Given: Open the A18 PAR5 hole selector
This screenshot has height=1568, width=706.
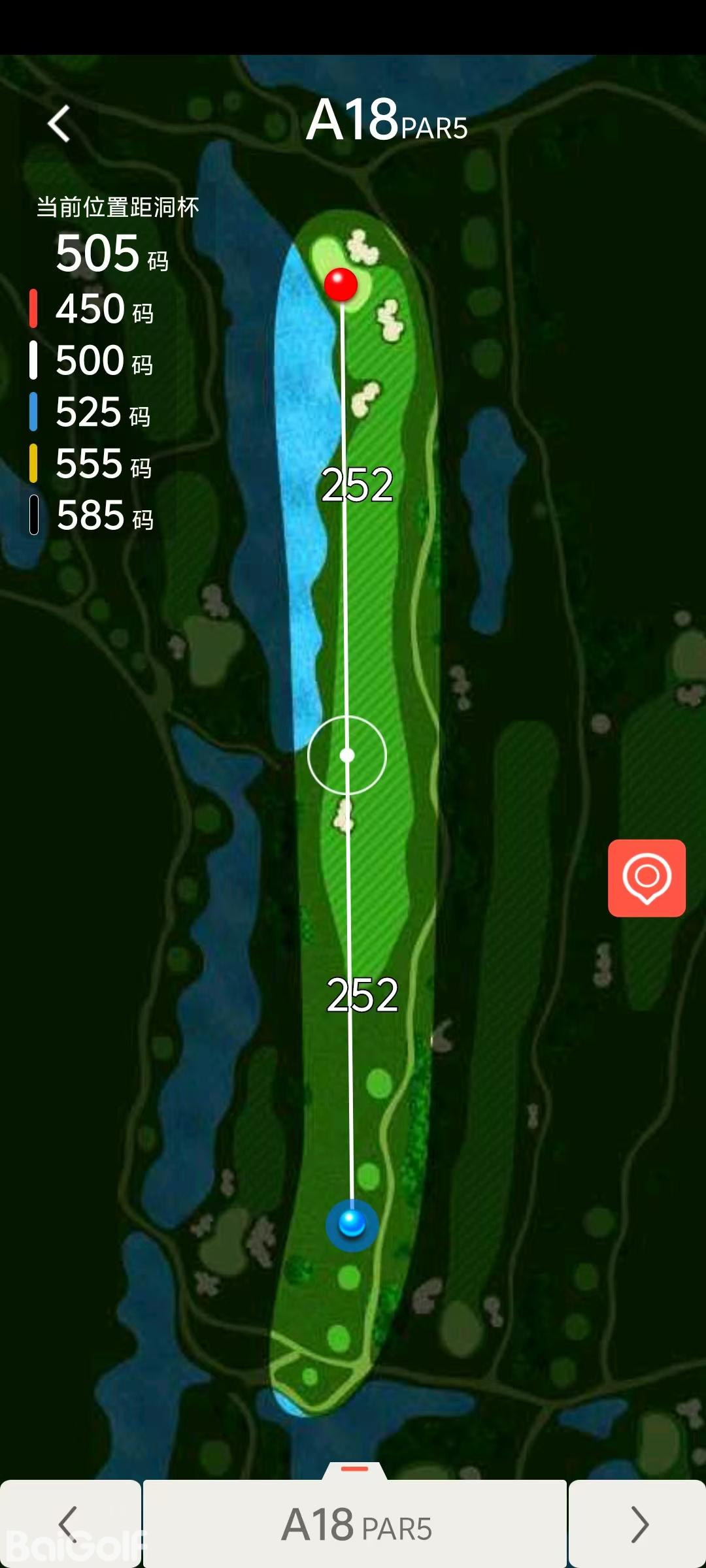Looking at the screenshot, I should point(356,1525).
